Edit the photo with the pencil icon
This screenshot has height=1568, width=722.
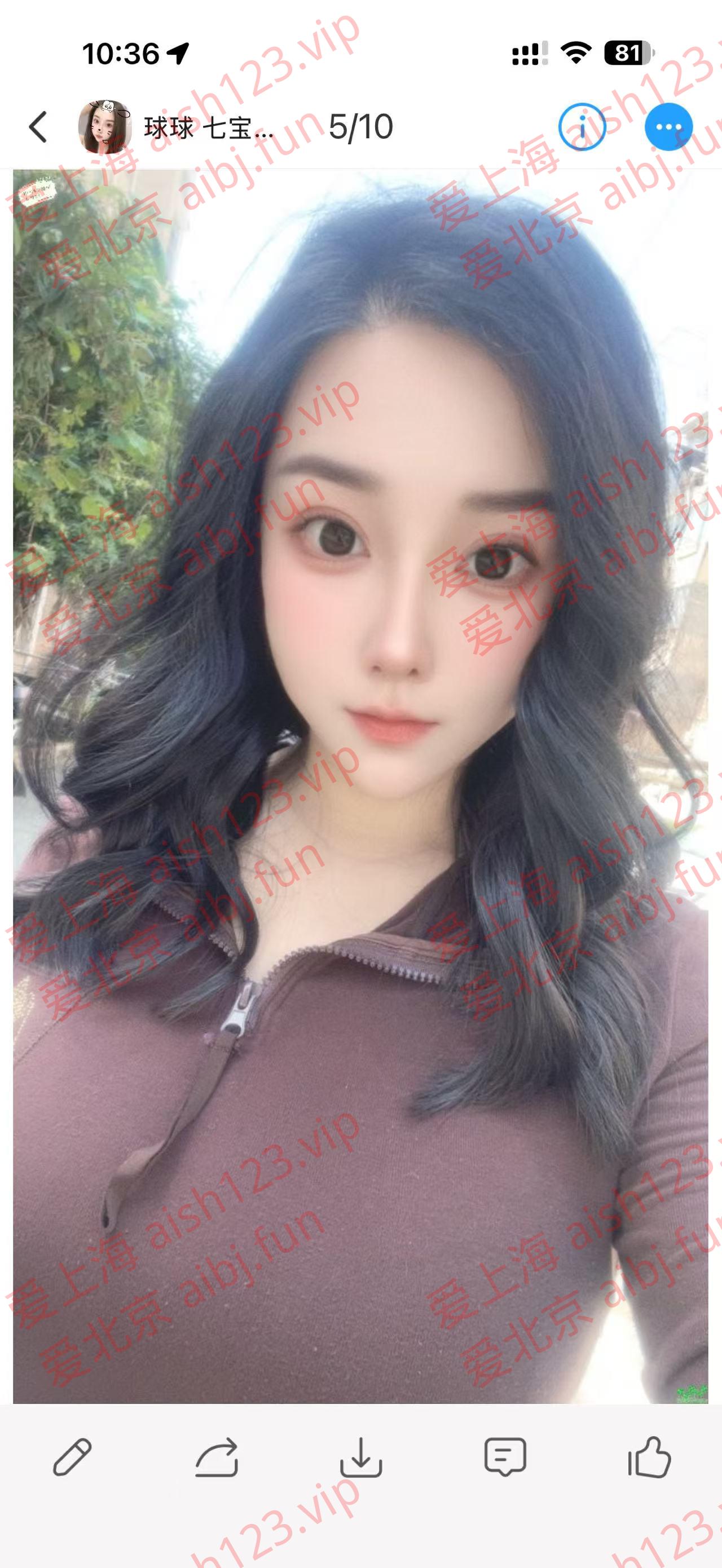click(x=72, y=1457)
